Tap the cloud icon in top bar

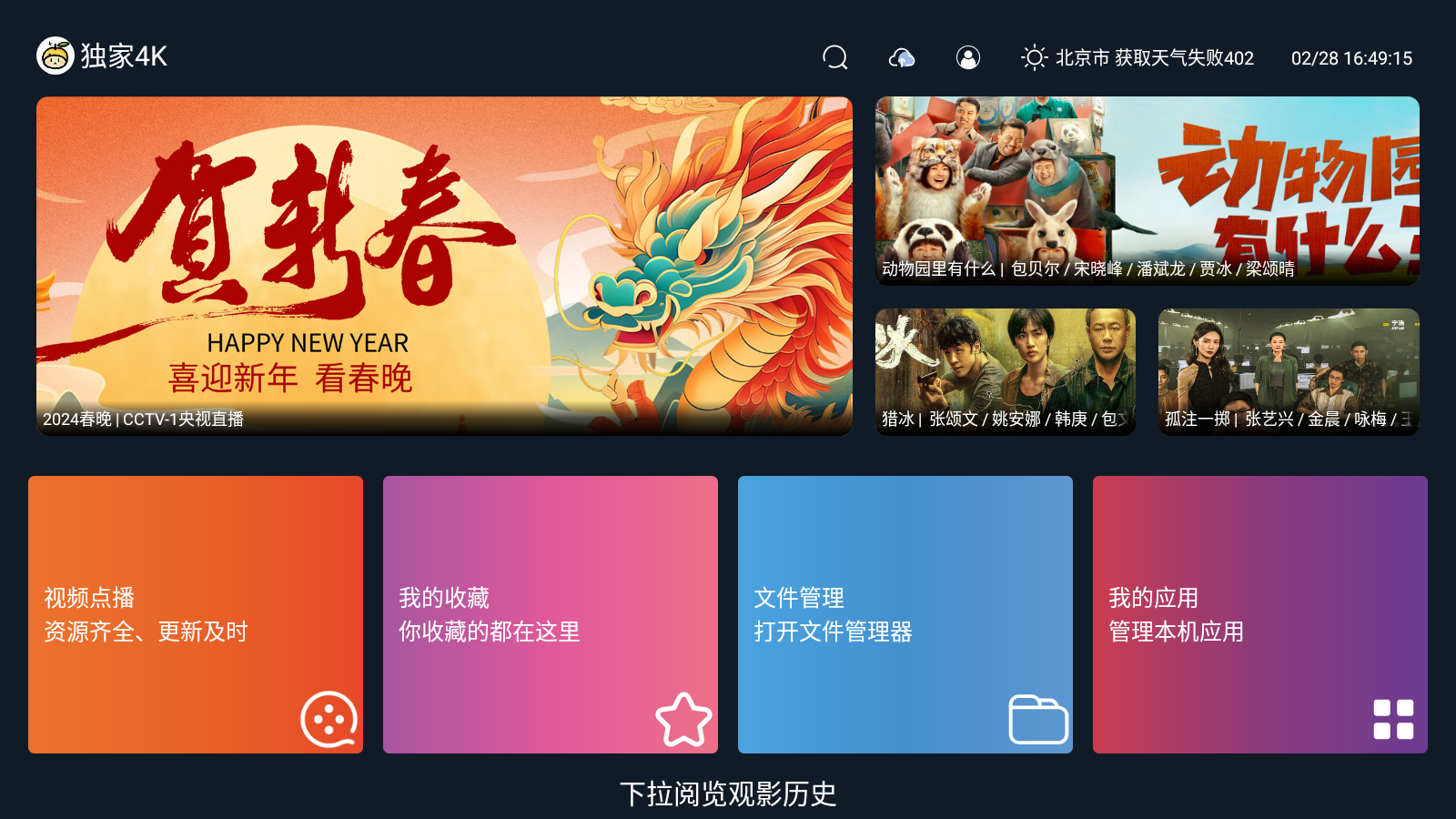pos(901,58)
